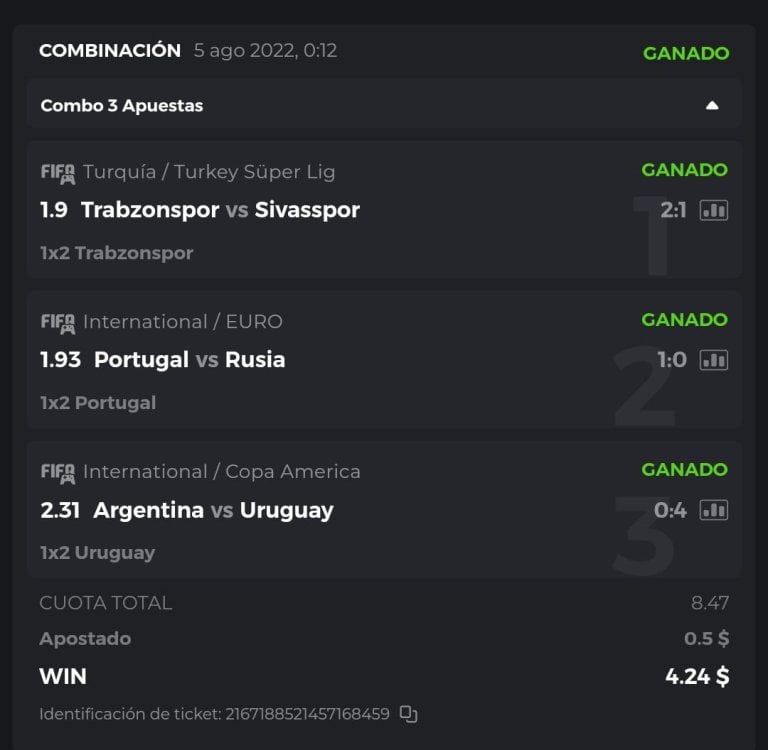Collapse the Combo 3 Apuestas section
The height and width of the screenshot is (750, 768).
pyautogui.click(x=712, y=105)
